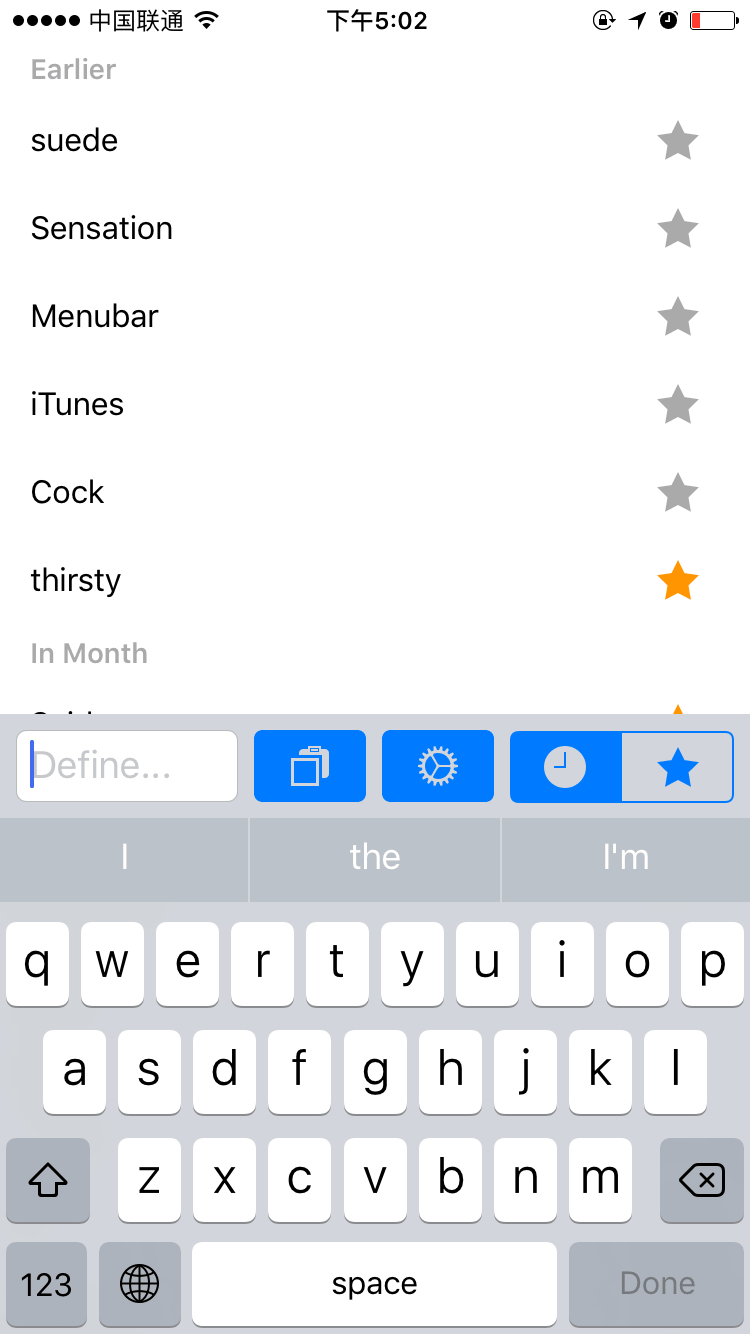Switch to the favorites star tab
The image size is (750, 1334).
click(678, 767)
